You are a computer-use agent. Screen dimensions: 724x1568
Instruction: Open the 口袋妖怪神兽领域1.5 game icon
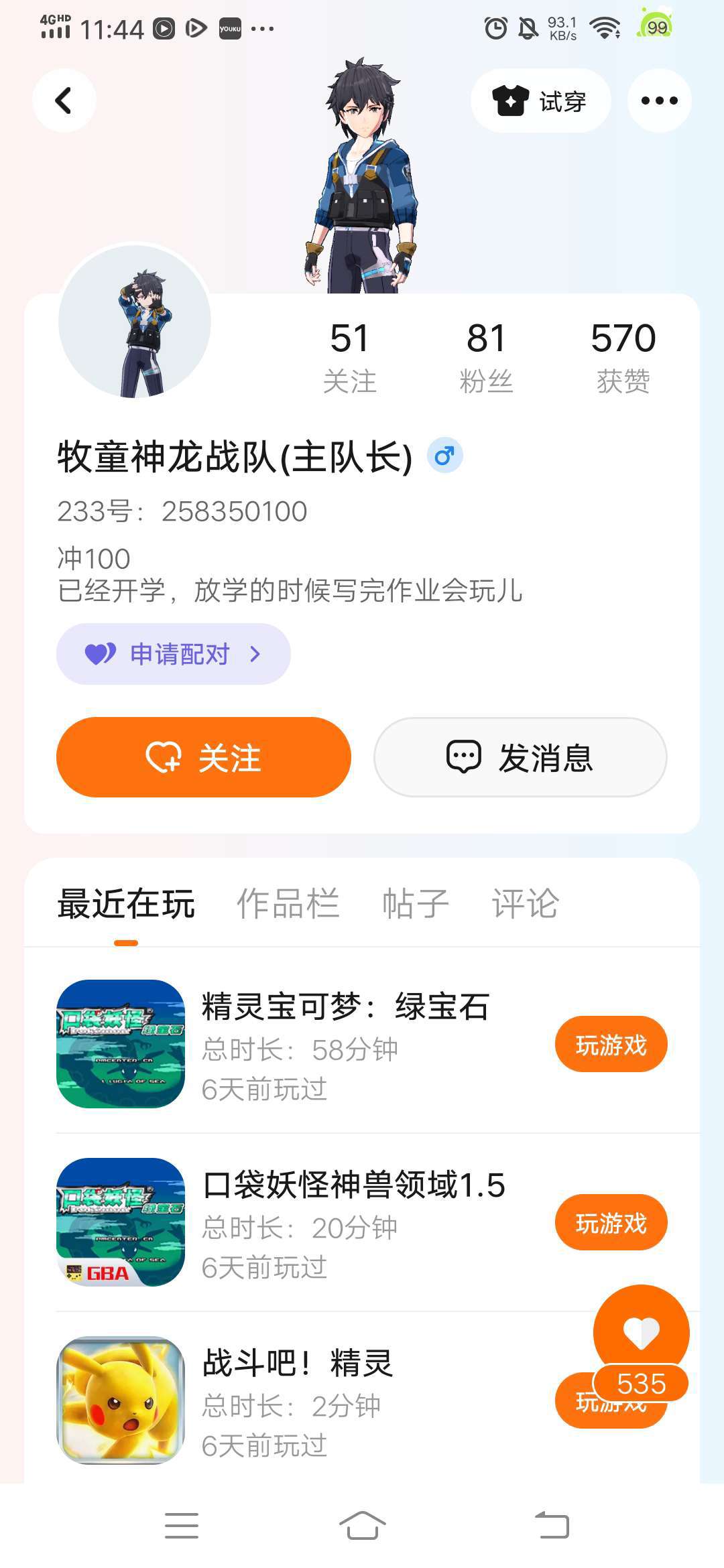point(121,1222)
